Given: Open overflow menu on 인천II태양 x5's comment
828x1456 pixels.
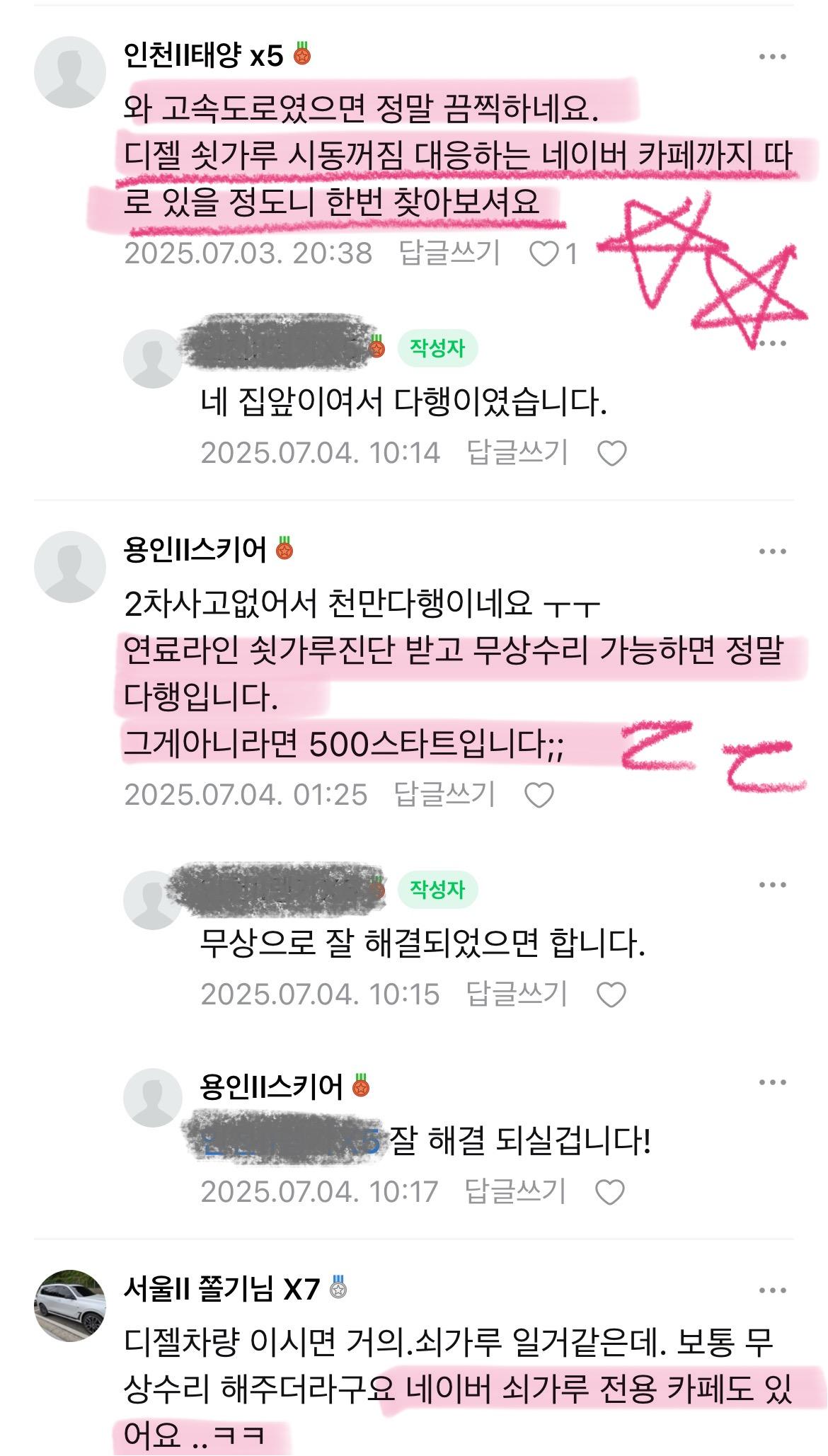Looking at the screenshot, I should click(772, 57).
